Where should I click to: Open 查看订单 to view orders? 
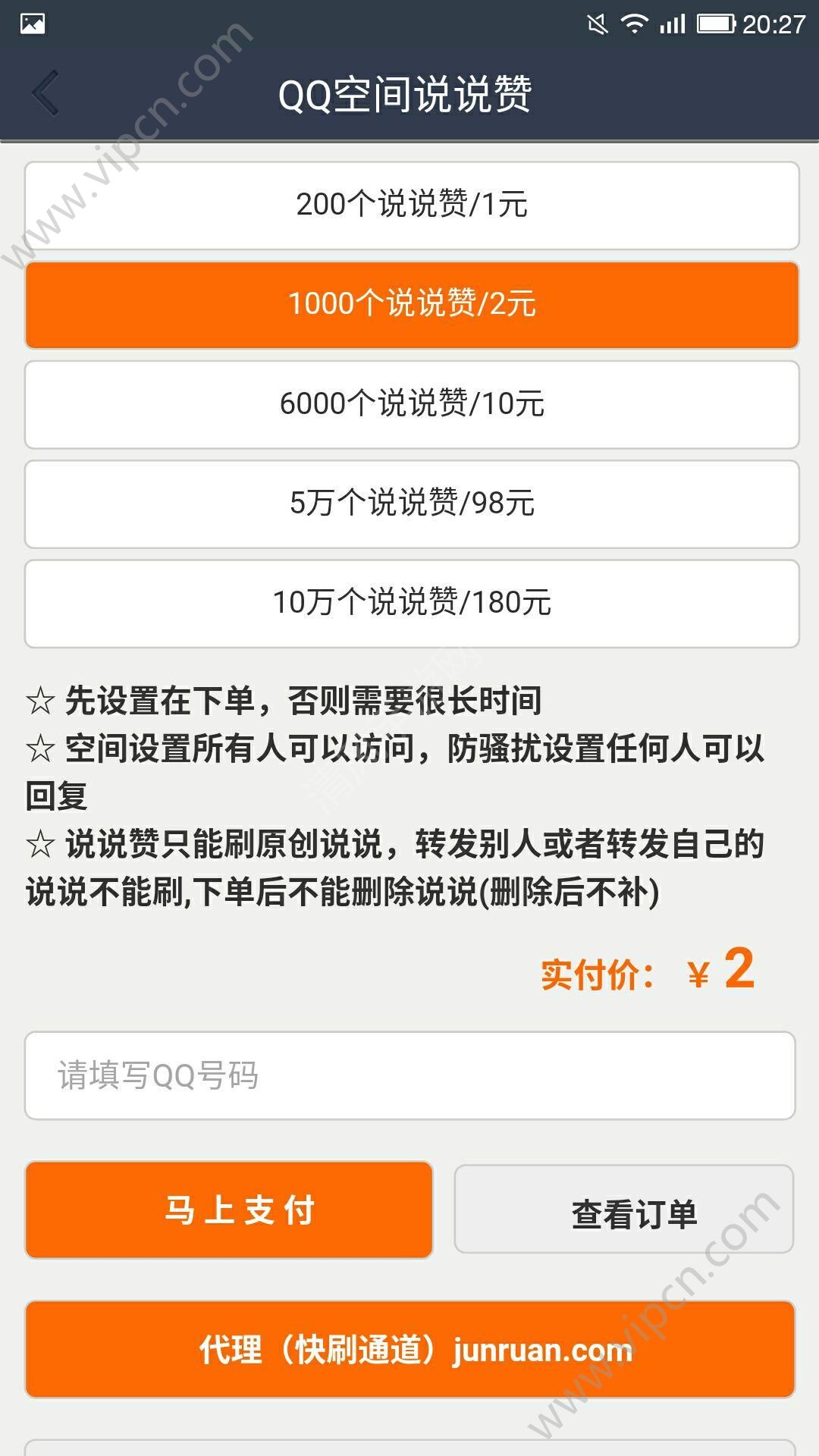click(623, 1210)
